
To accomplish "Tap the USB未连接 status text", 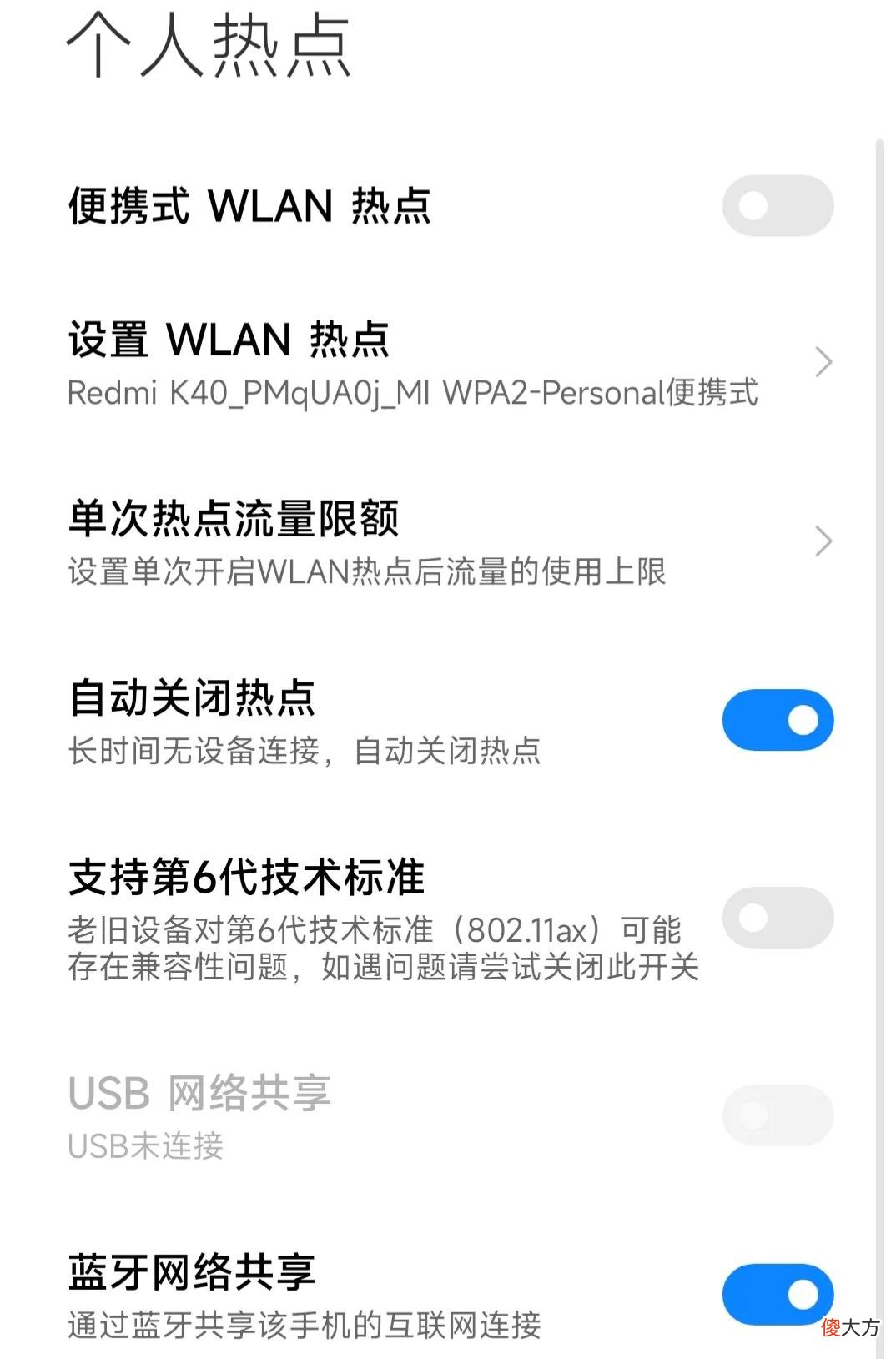I will (146, 1148).
